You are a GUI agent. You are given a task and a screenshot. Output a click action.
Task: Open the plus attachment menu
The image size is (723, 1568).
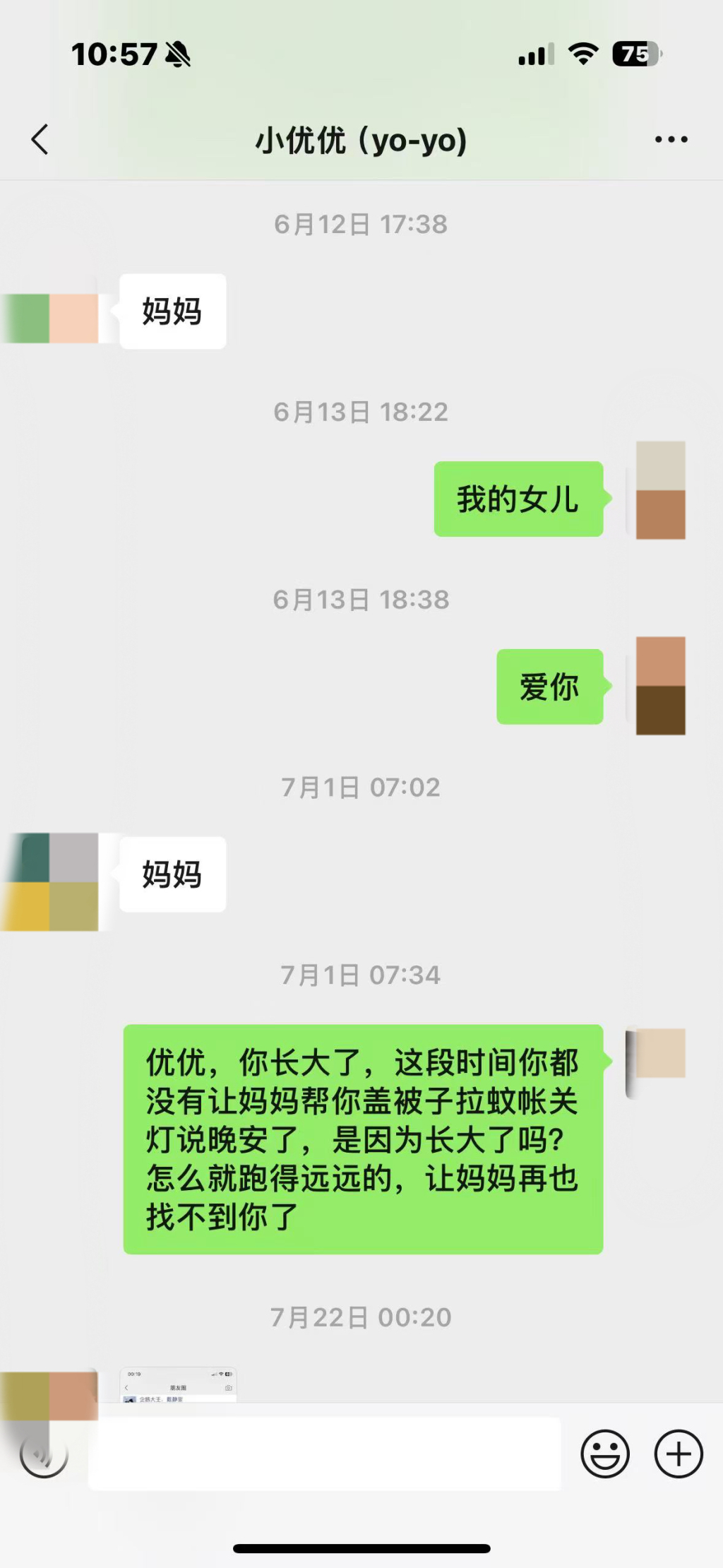[679, 1454]
